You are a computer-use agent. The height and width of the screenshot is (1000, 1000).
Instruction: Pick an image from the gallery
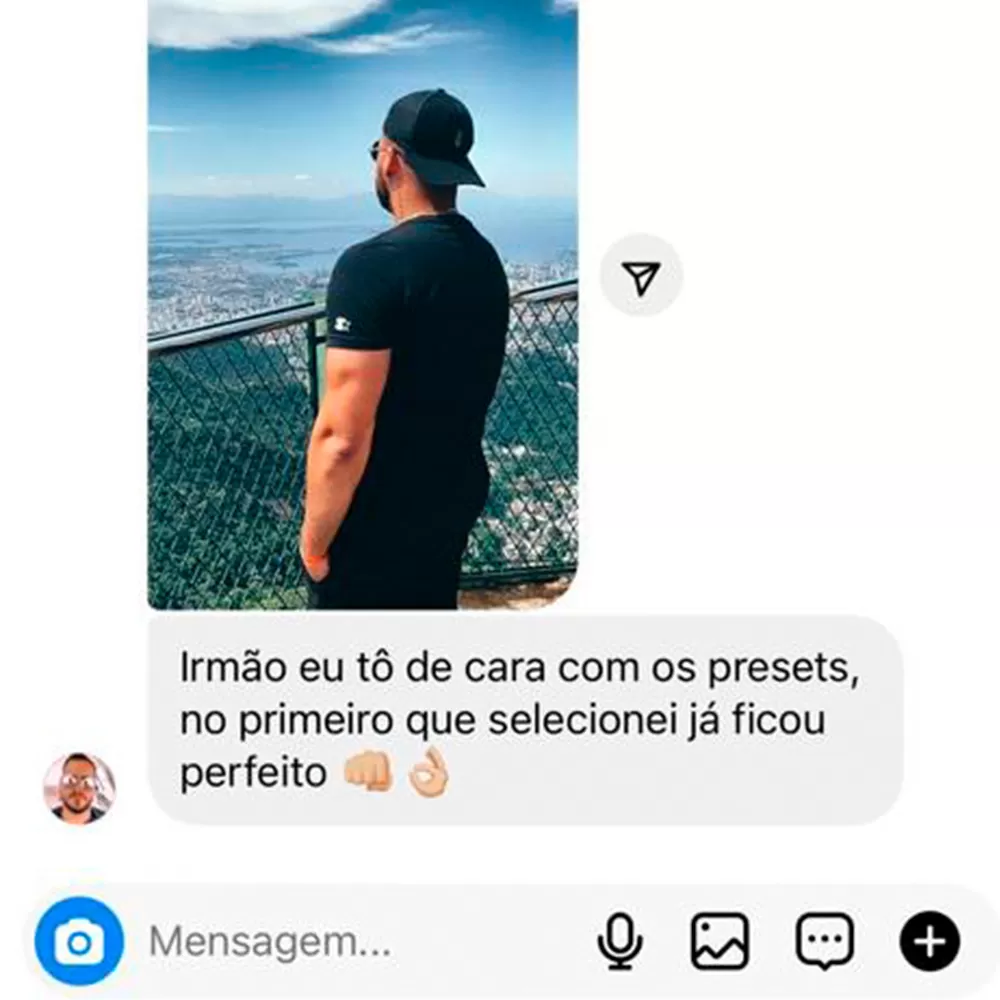pos(720,942)
